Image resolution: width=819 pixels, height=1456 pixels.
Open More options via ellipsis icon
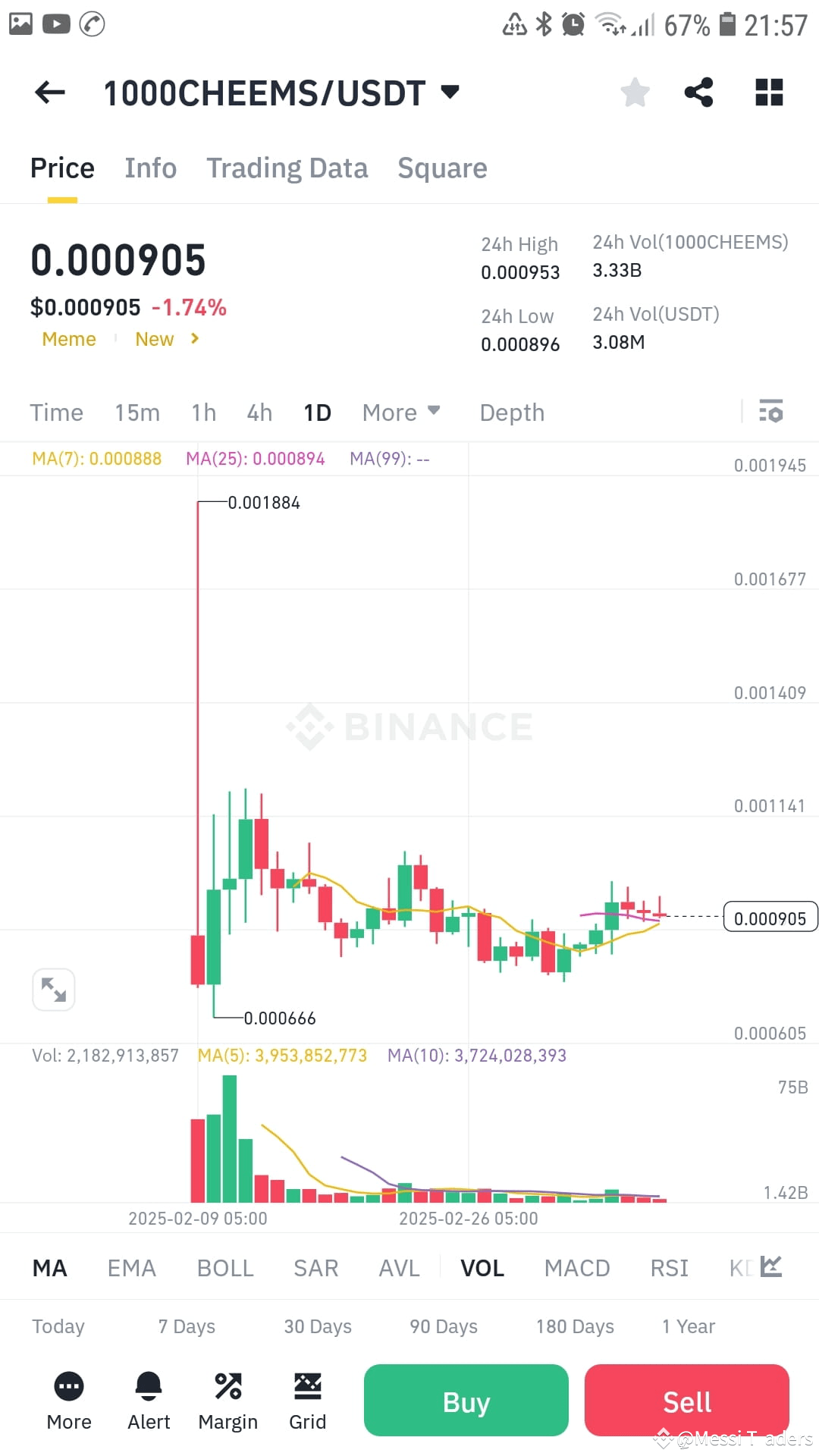[x=68, y=1386]
